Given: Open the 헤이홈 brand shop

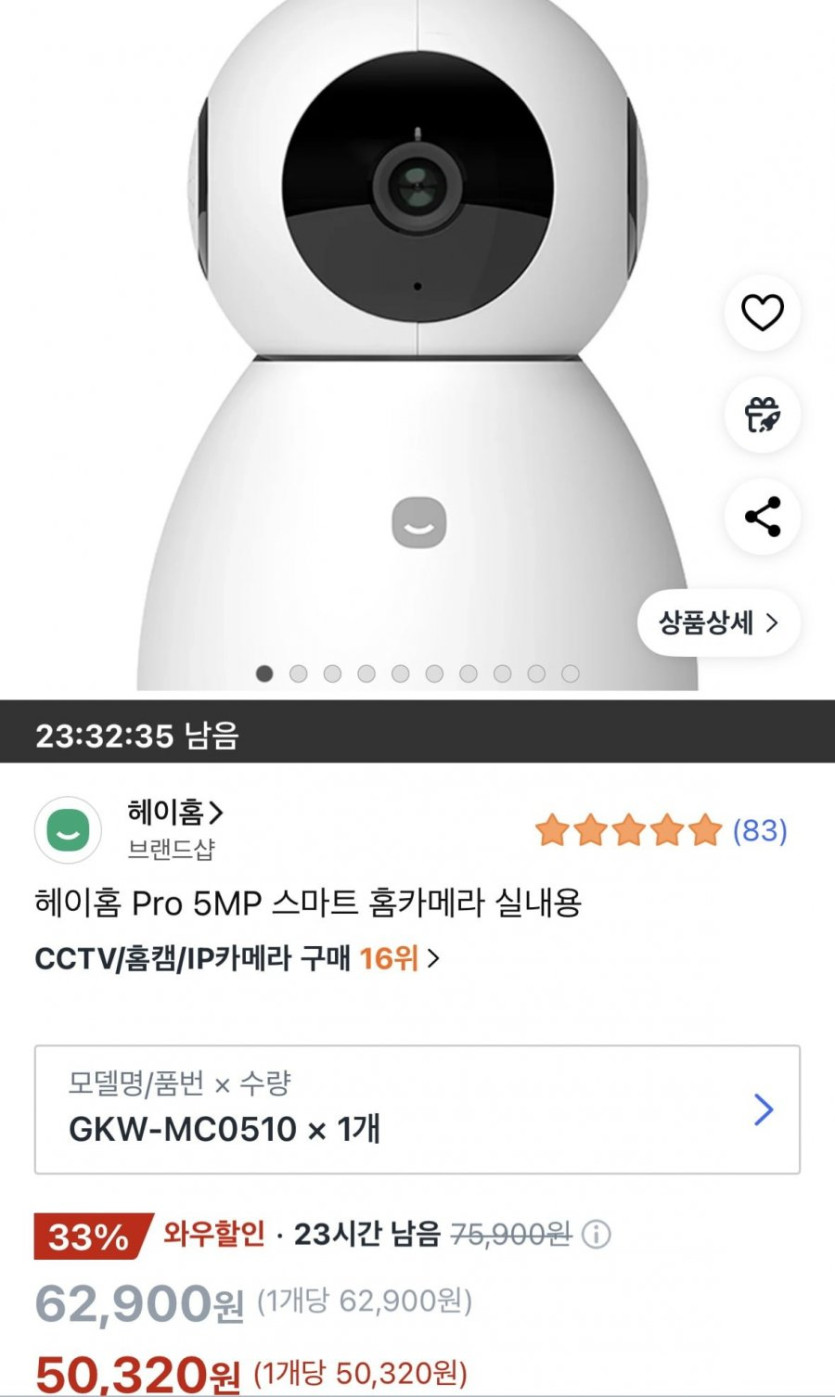Looking at the screenshot, I should [x=176, y=811].
